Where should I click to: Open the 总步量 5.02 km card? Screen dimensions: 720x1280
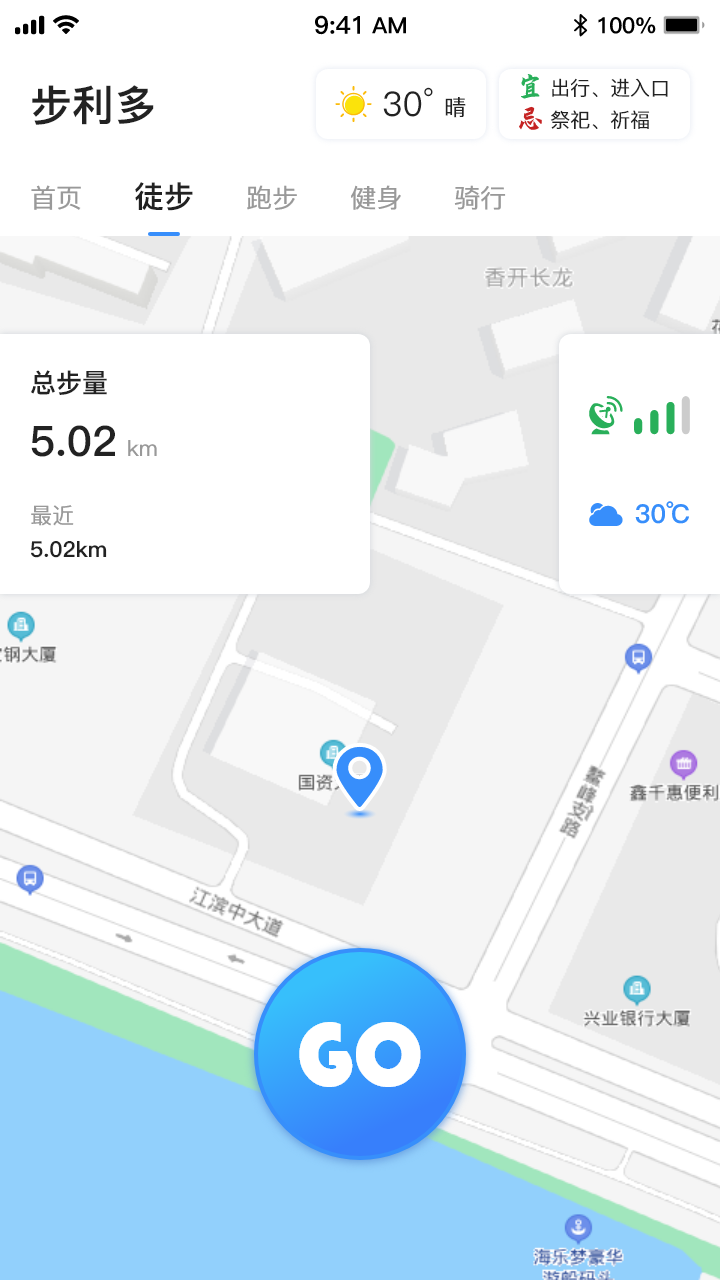(x=185, y=464)
